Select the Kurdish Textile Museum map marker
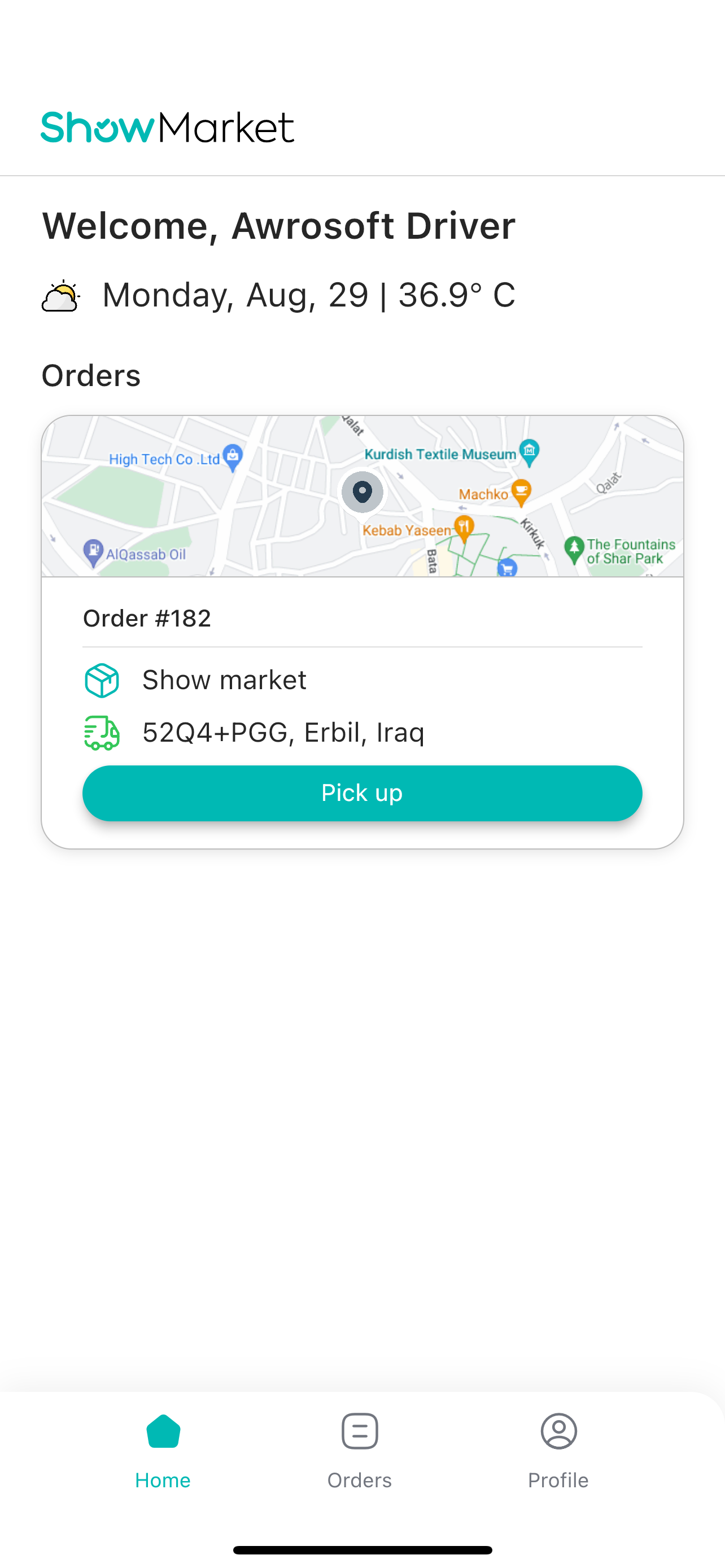 point(529,452)
